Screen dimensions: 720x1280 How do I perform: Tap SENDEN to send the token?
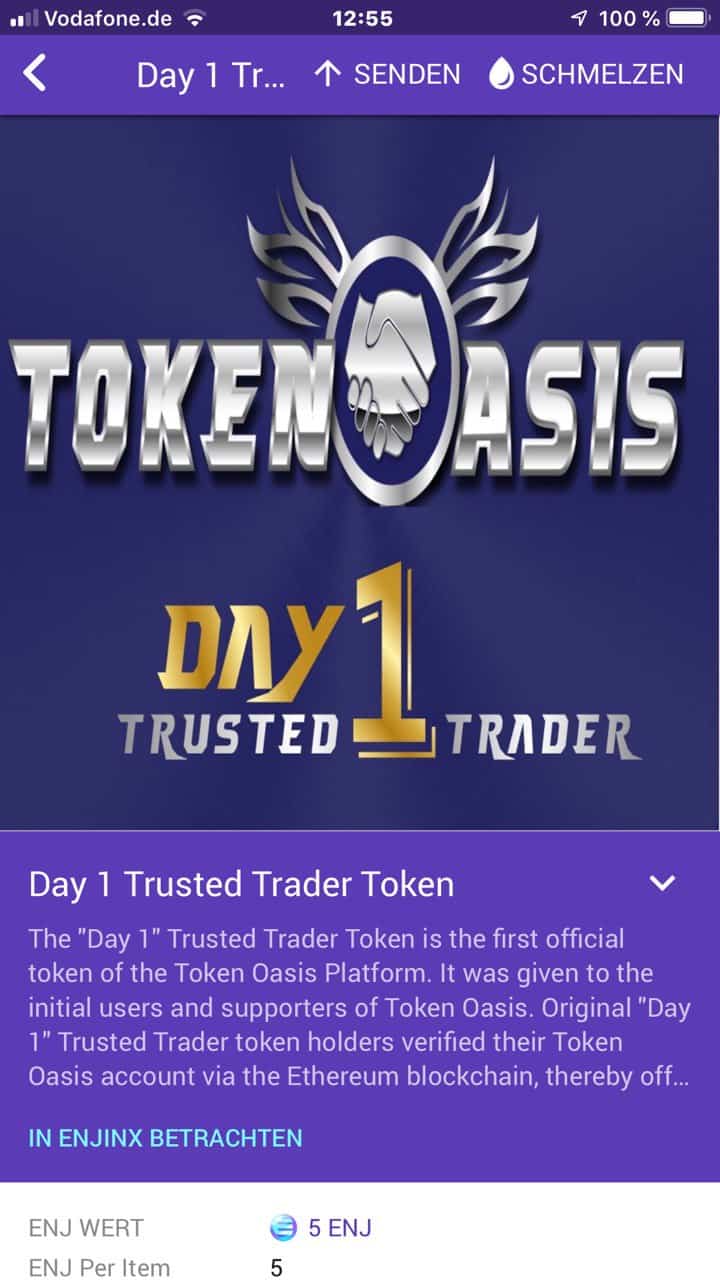[387, 75]
